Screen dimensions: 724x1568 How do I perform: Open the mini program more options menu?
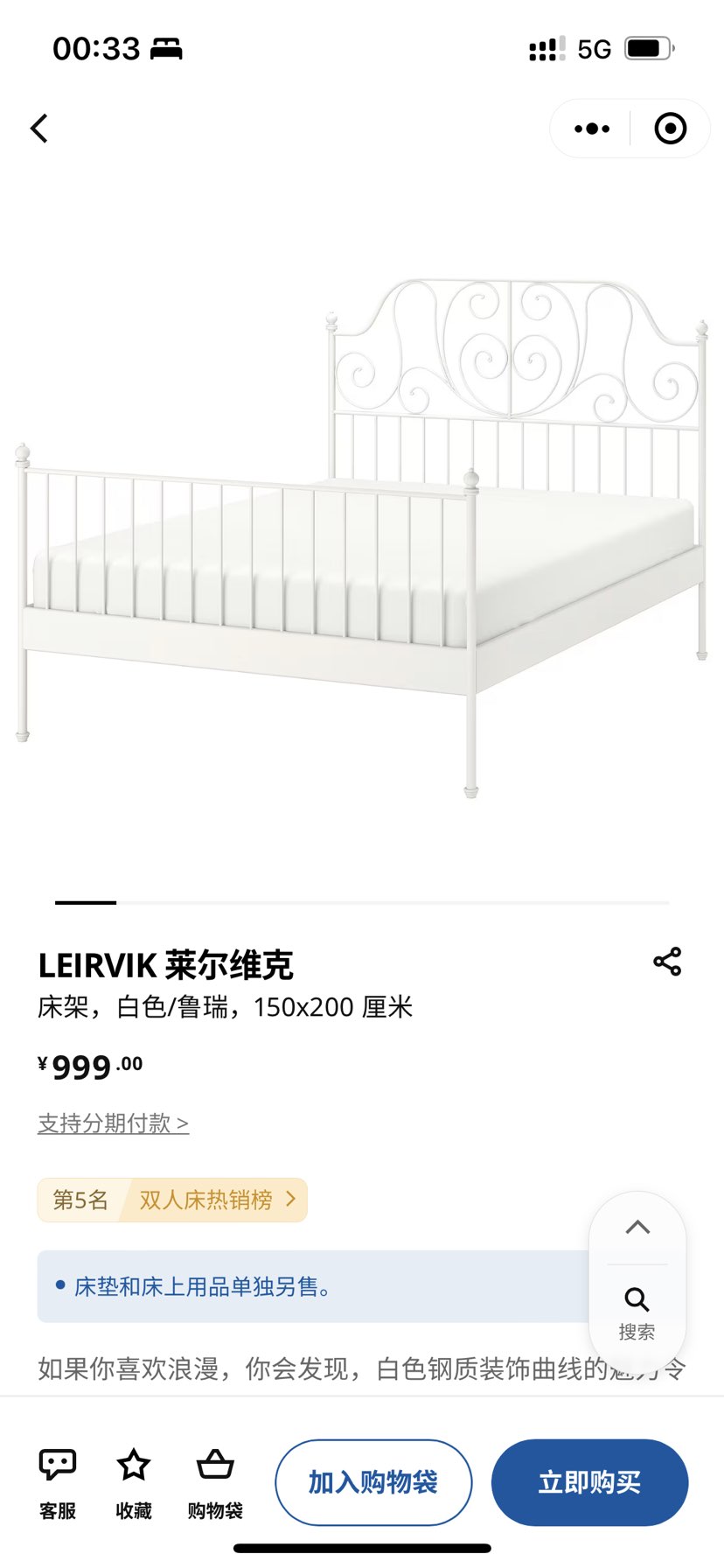point(592,129)
